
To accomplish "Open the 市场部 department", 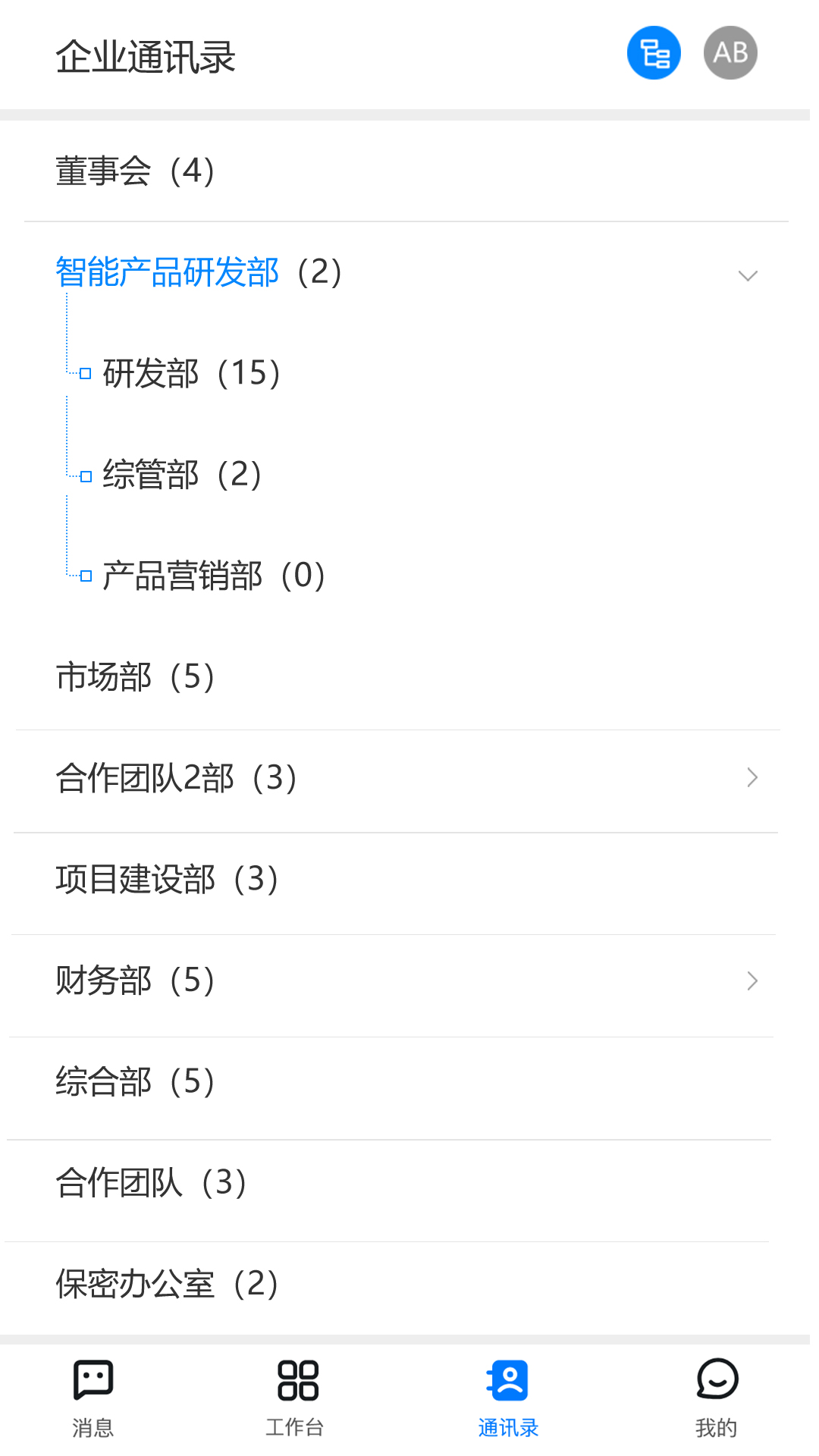I will coord(409,677).
